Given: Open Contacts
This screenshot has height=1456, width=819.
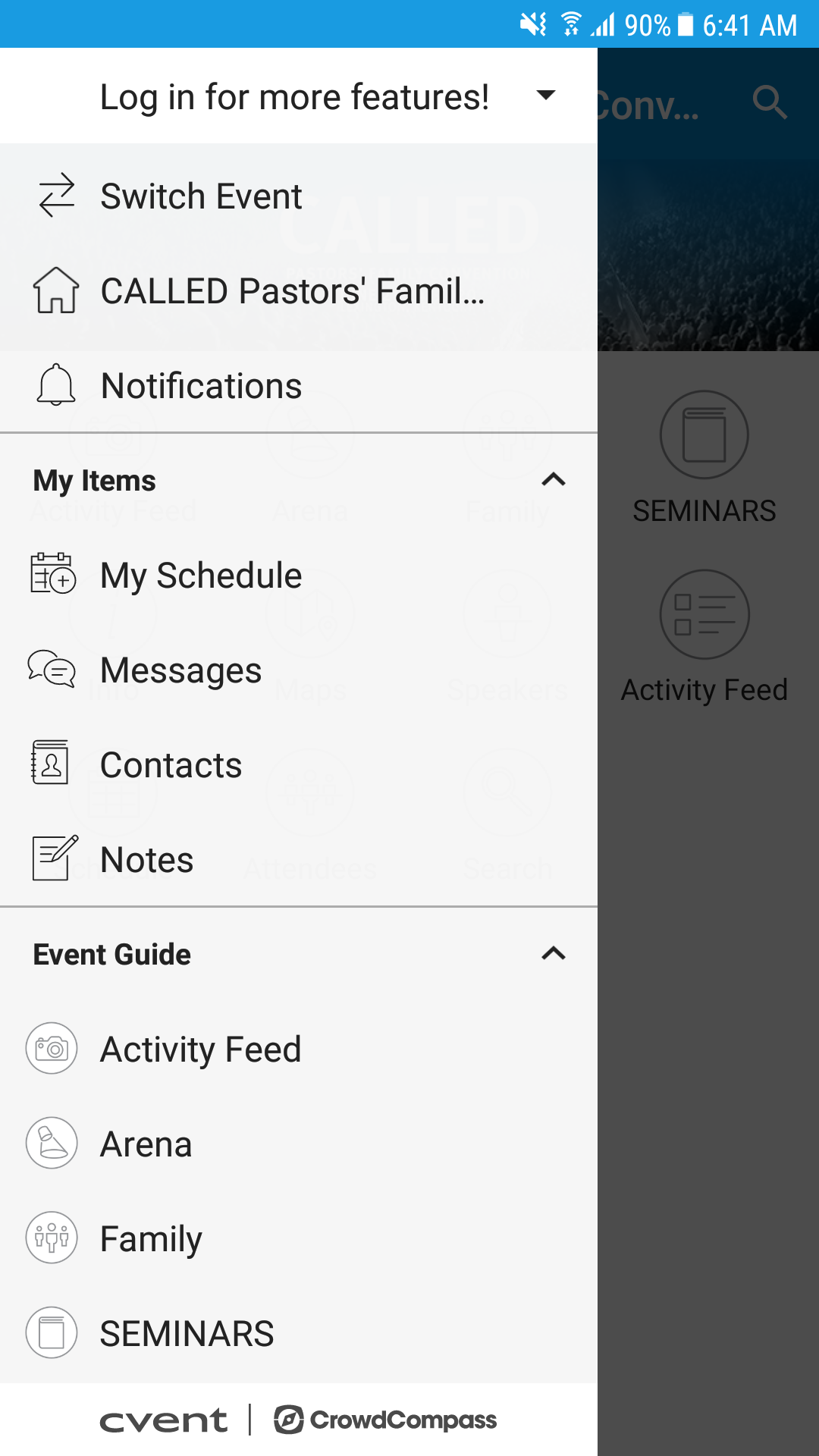Looking at the screenshot, I should pos(299,765).
